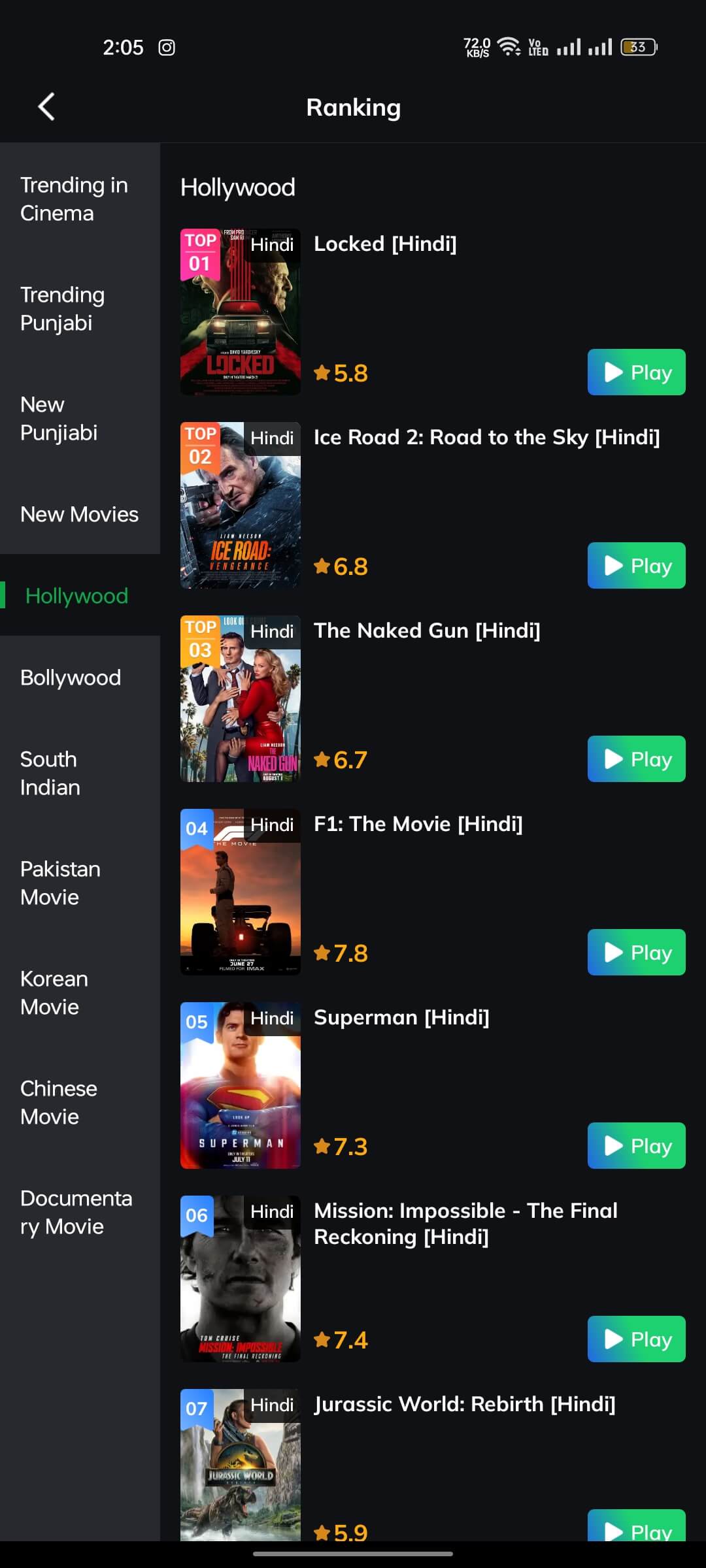Play The Naked Gun [Hindi]
This screenshot has width=706, height=1568.
pyautogui.click(x=636, y=759)
